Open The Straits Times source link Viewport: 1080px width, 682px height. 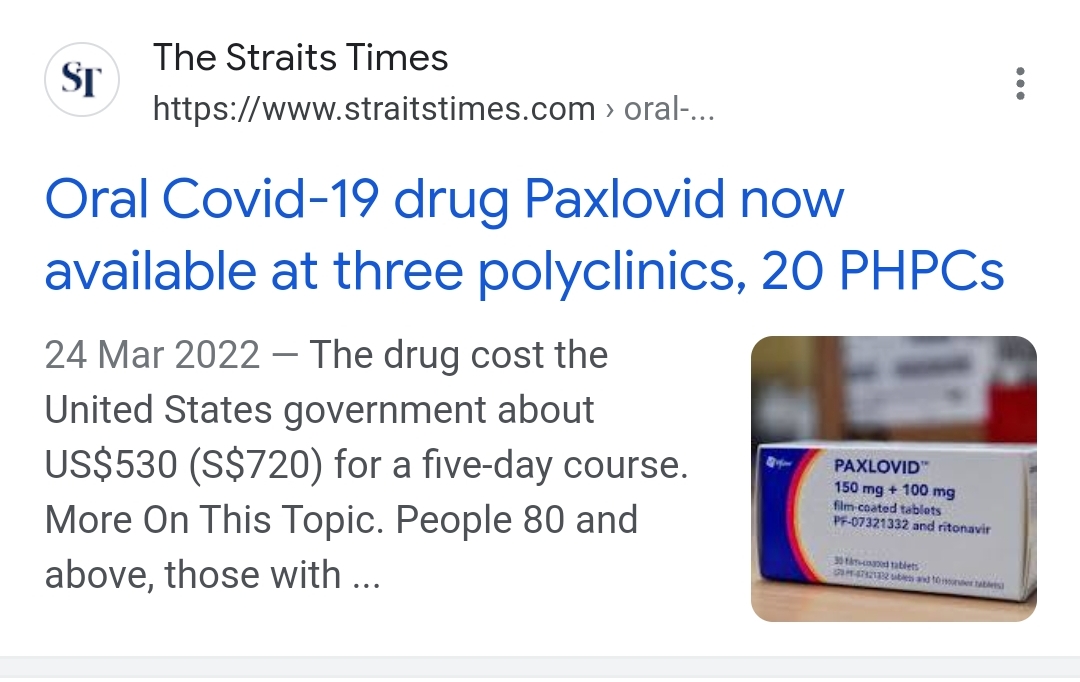point(300,58)
